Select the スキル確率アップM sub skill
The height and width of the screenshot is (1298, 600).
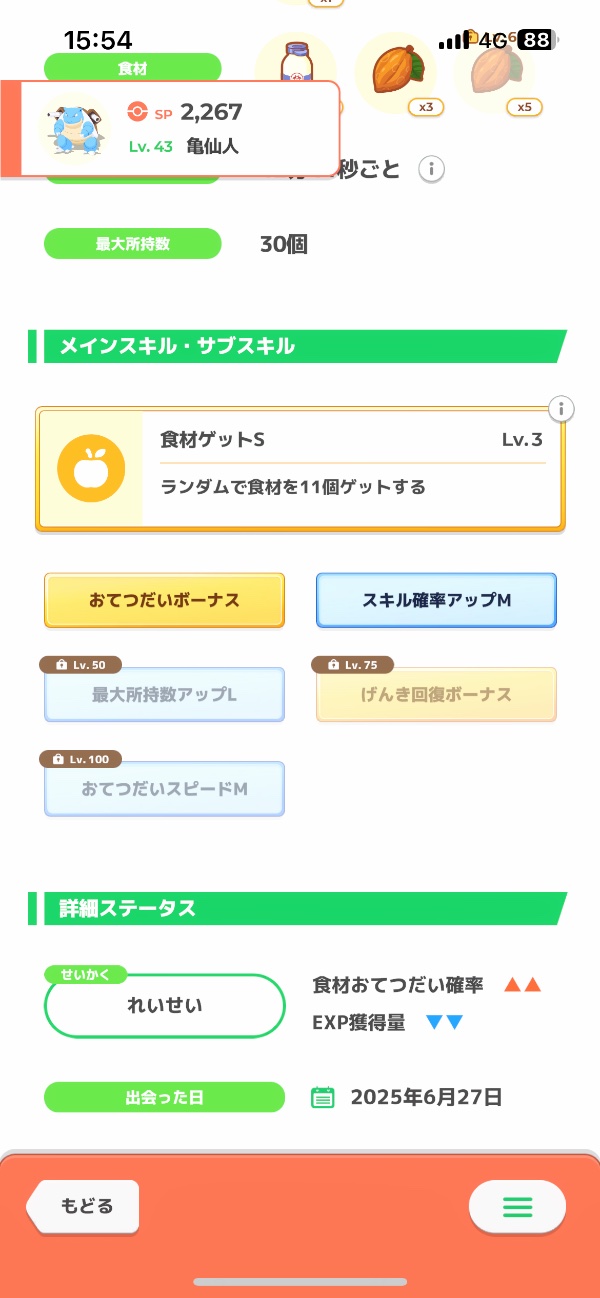(436, 600)
